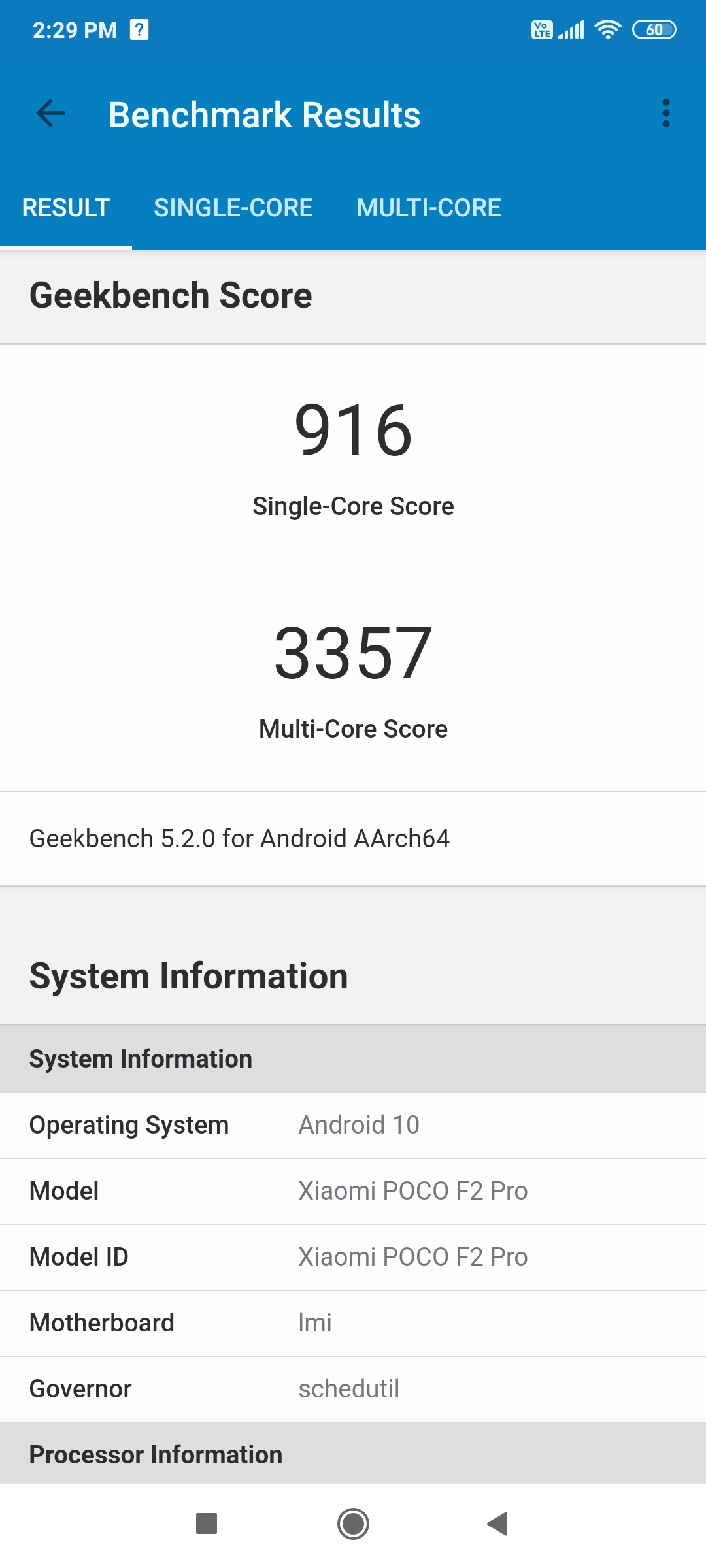Open the overflow menu
Image resolution: width=706 pixels, height=1568 pixels.
(x=665, y=114)
